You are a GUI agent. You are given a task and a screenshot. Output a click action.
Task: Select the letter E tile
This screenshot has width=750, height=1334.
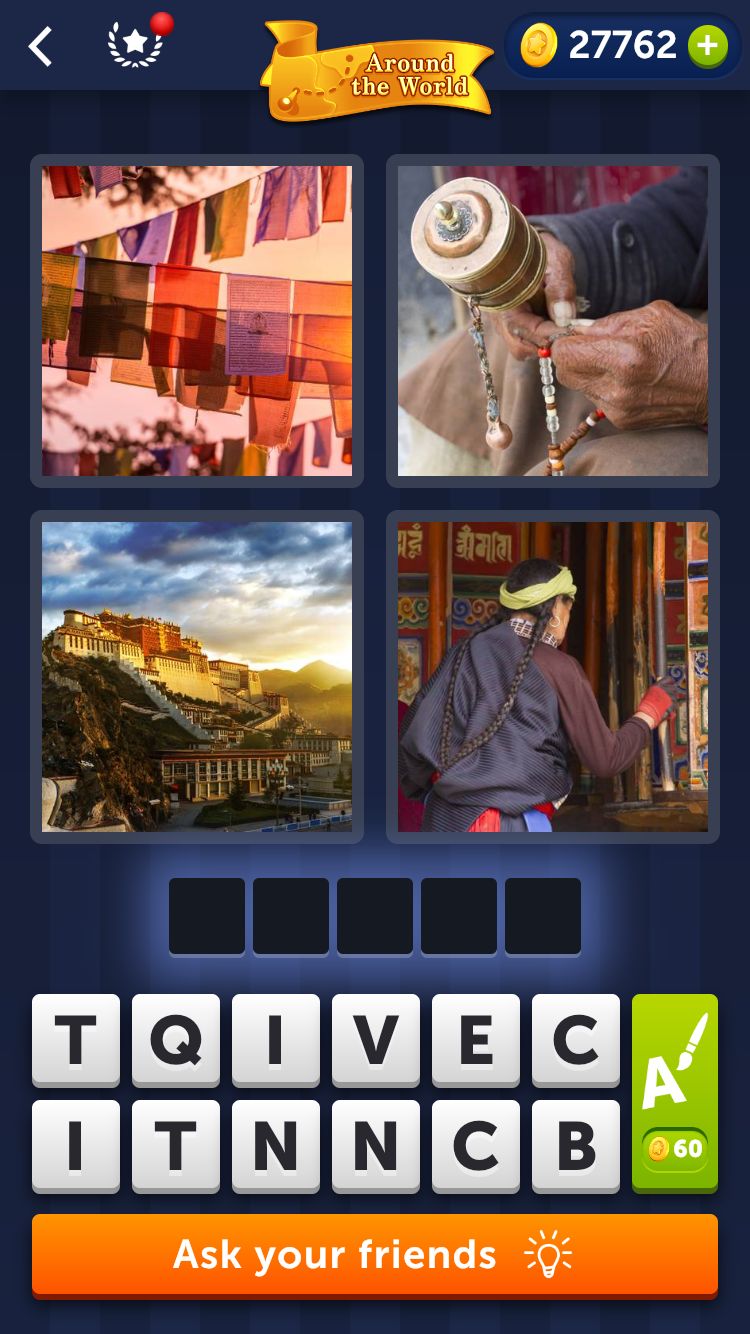(x=476, y=1040)
